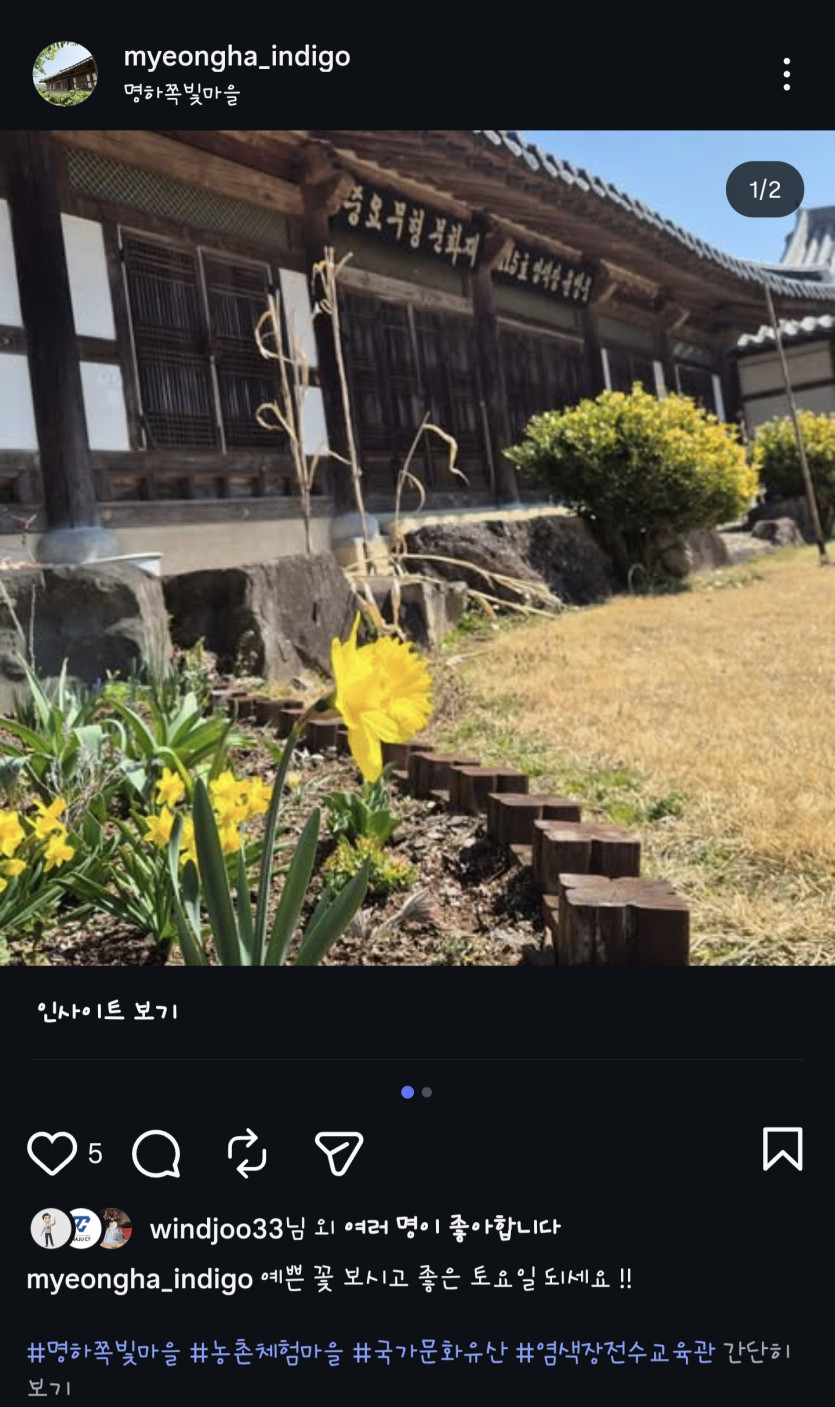Open hashtag #염색장전수교육관

[615, 1353]
